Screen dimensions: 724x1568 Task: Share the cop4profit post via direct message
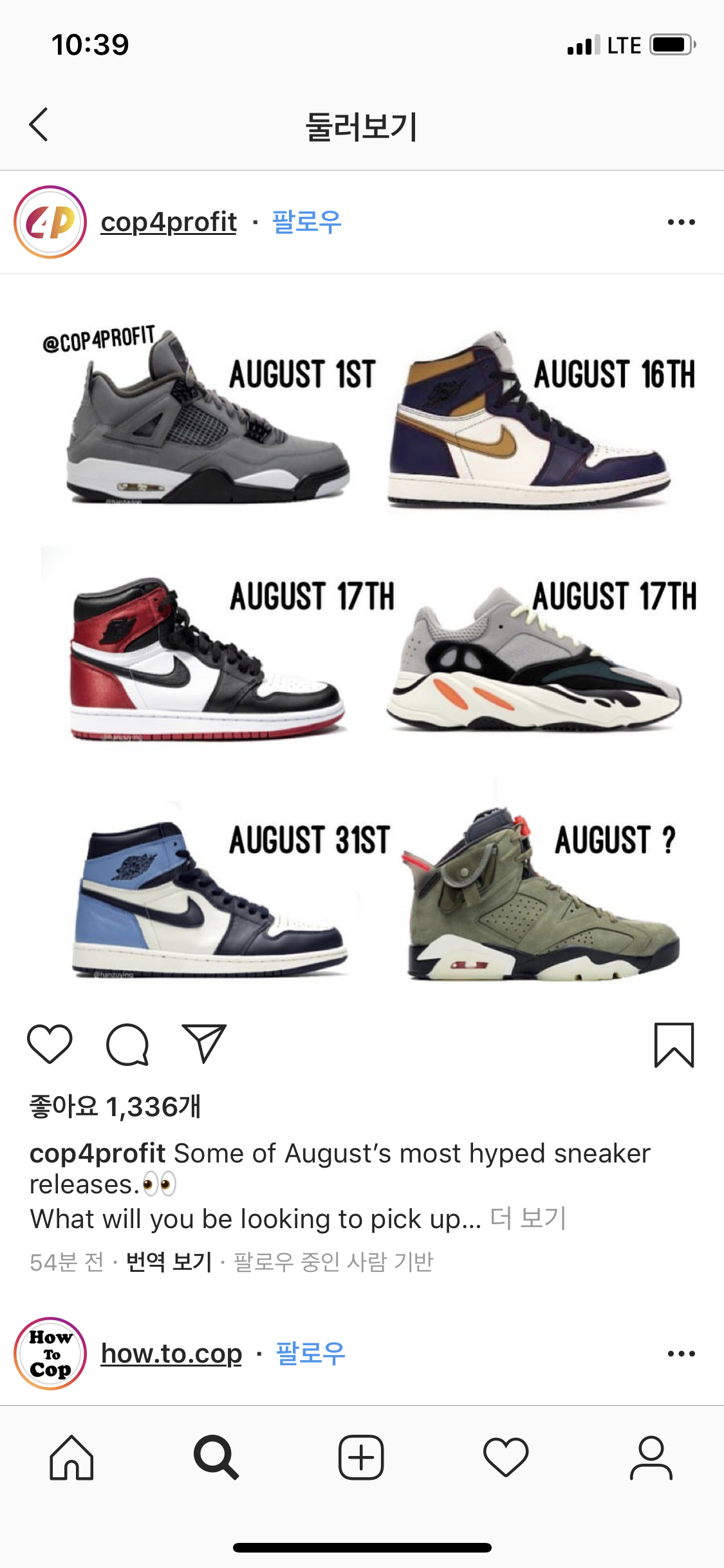point(205,1044)
